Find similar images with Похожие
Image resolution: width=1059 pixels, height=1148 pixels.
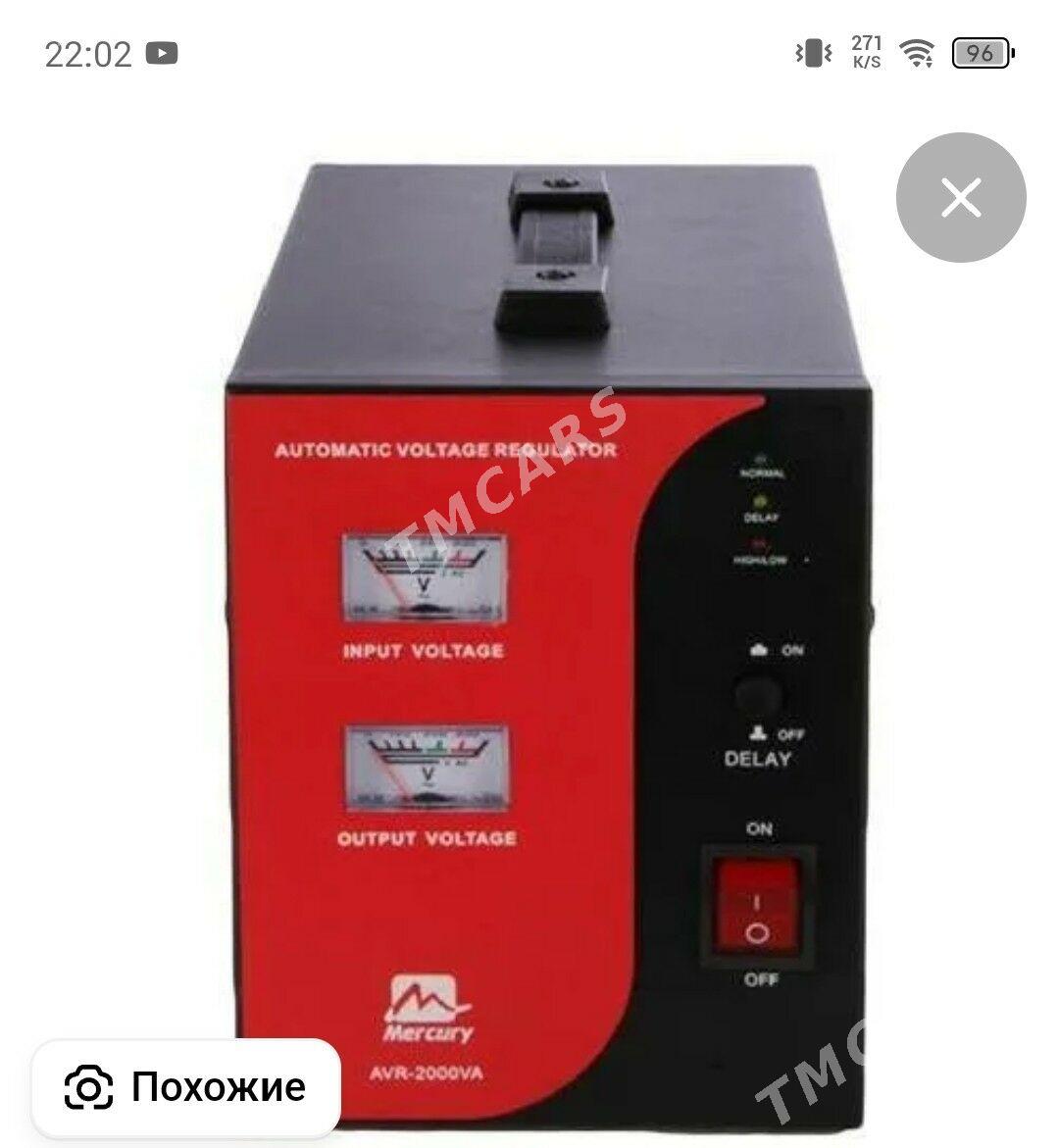click(x=186, y=1086)
